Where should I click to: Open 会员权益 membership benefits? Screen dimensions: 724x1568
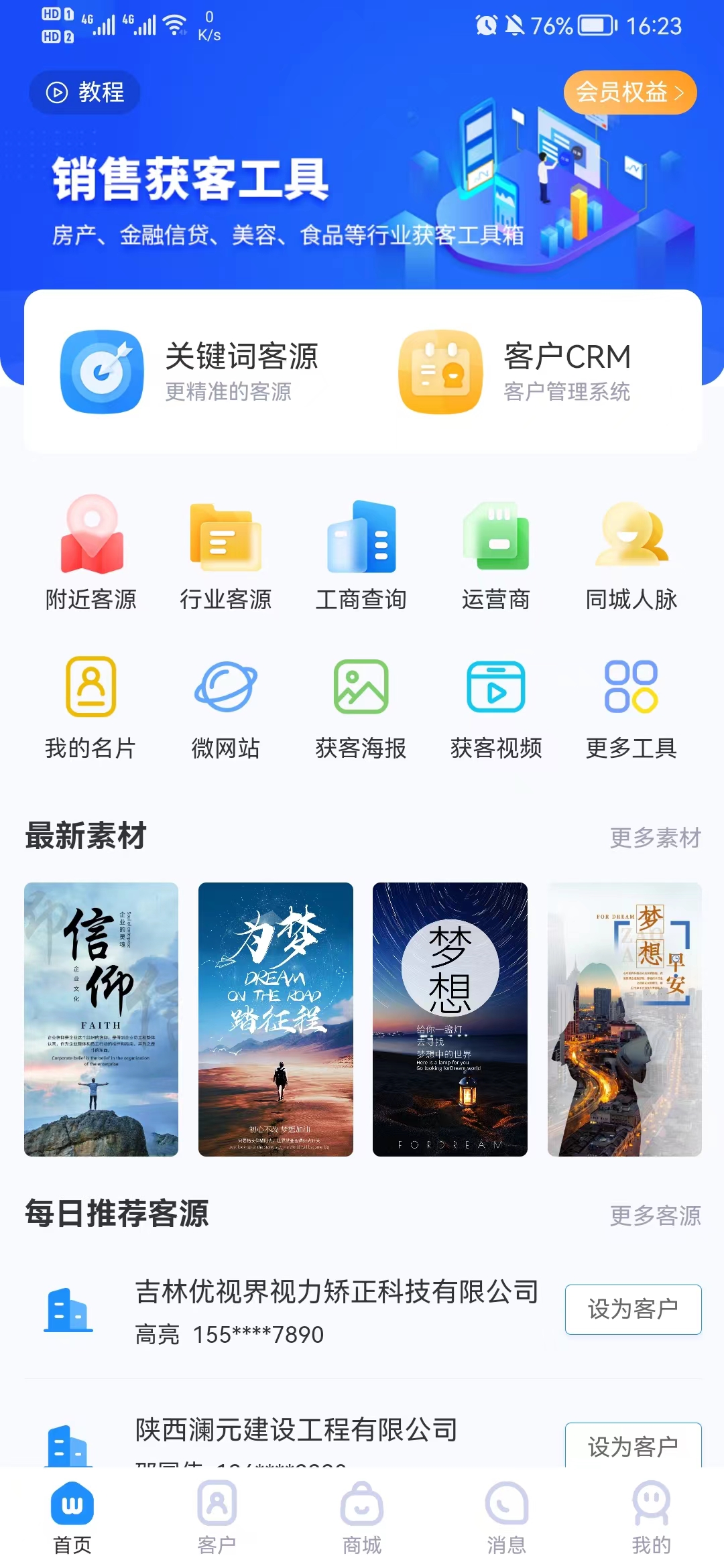pyautogui.click(x=629, y=92)
